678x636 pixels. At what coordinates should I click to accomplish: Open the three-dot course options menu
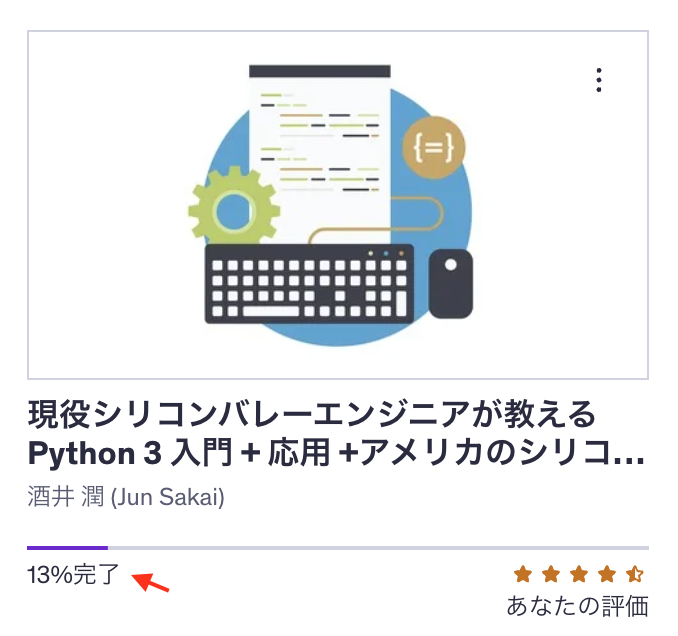598,80
